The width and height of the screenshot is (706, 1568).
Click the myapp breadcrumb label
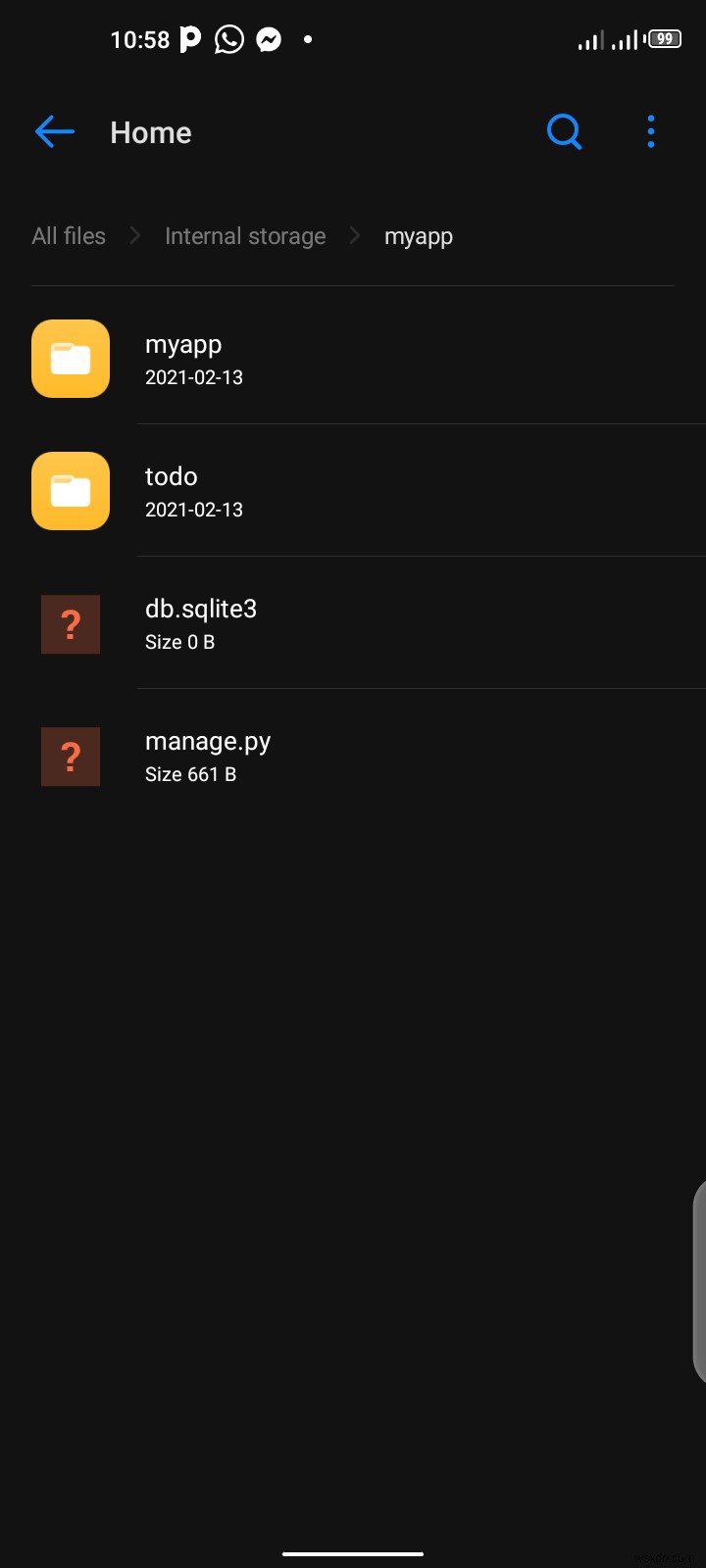coord(419,235)
